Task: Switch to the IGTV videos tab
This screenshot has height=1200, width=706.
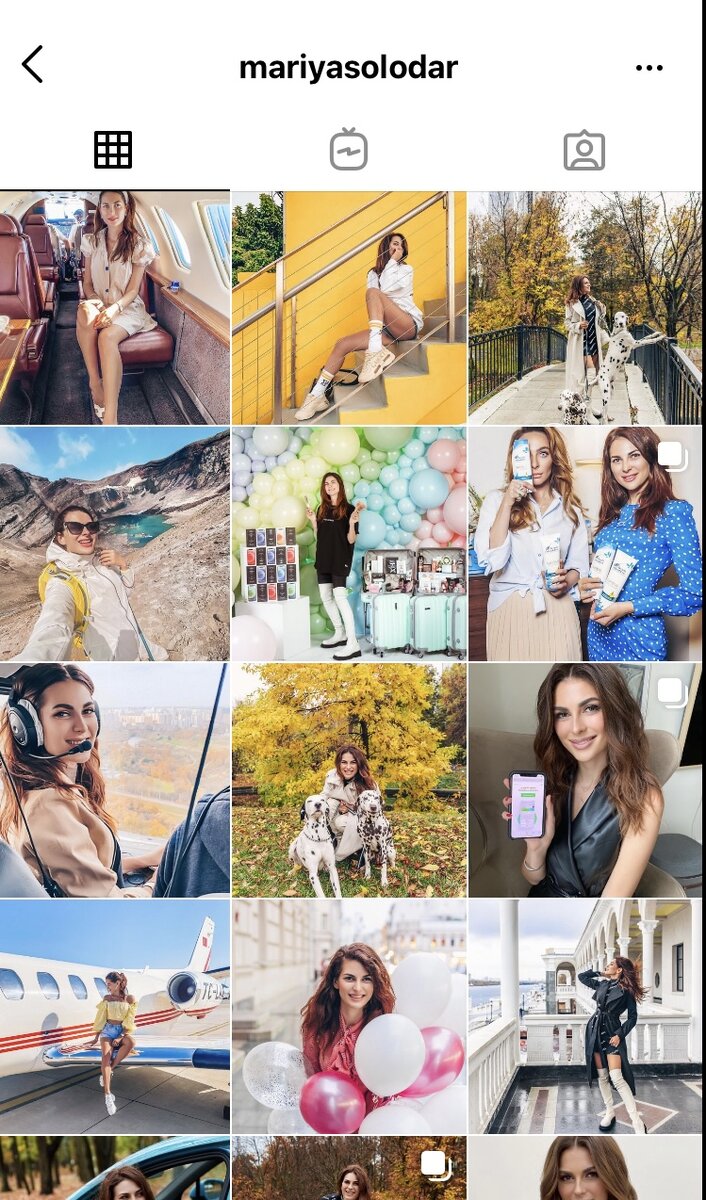Action: click(349, 150)
